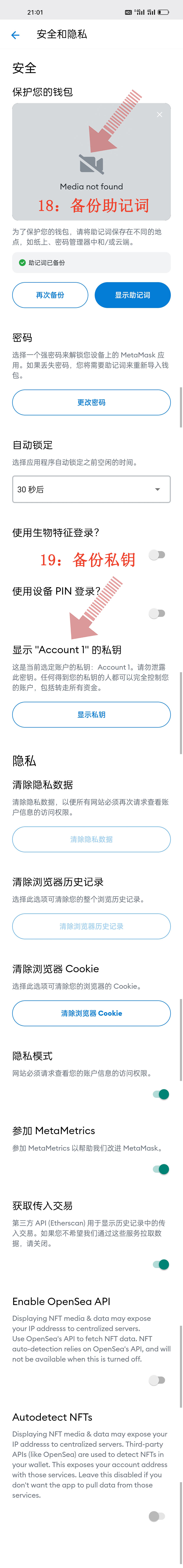Screen dimensions: 183x1568
Task: Tap the 更改密码 button
Action: [91, 402]
